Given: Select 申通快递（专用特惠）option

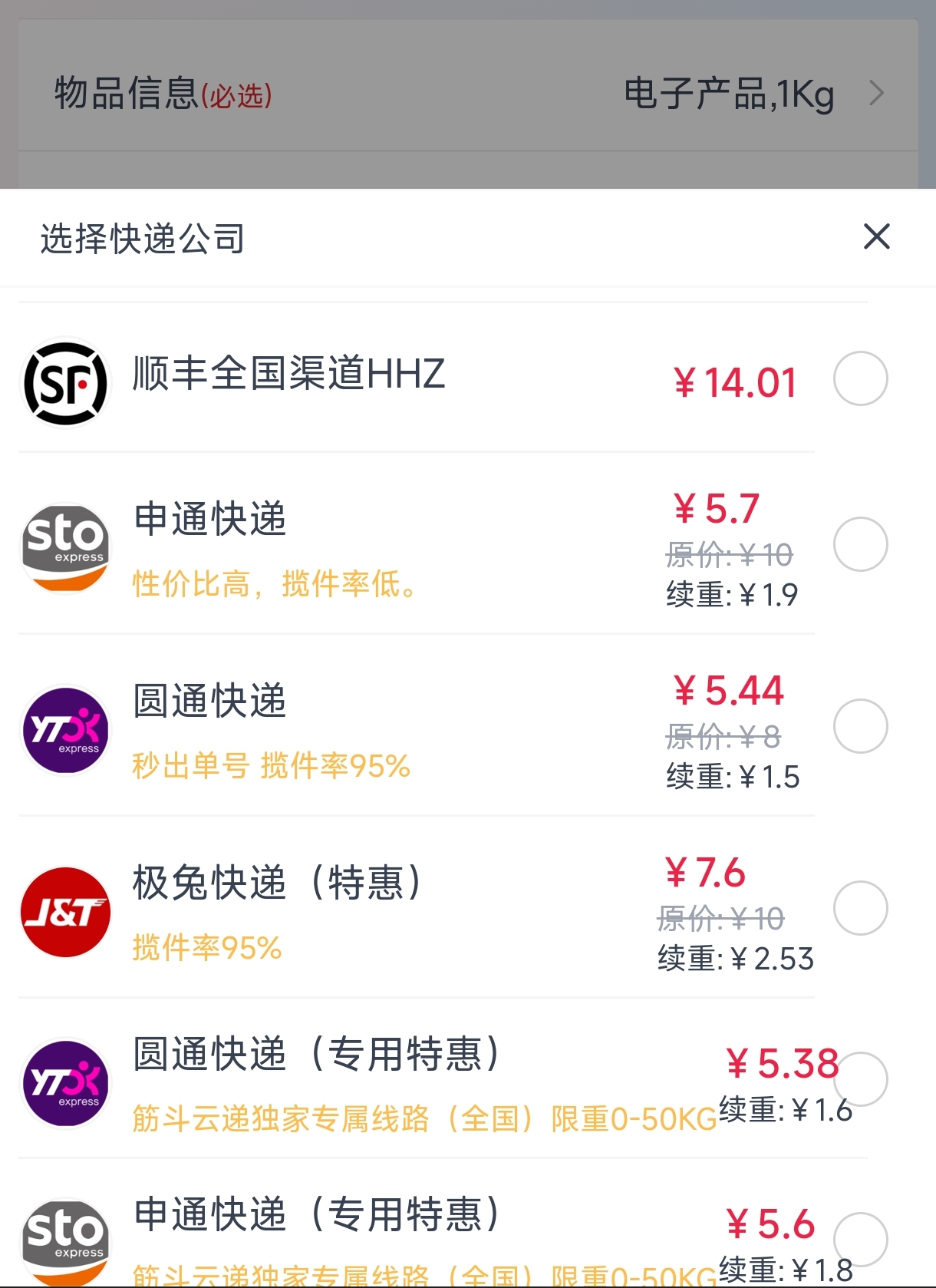Looking at the screenshot, I should [861, 1240].
